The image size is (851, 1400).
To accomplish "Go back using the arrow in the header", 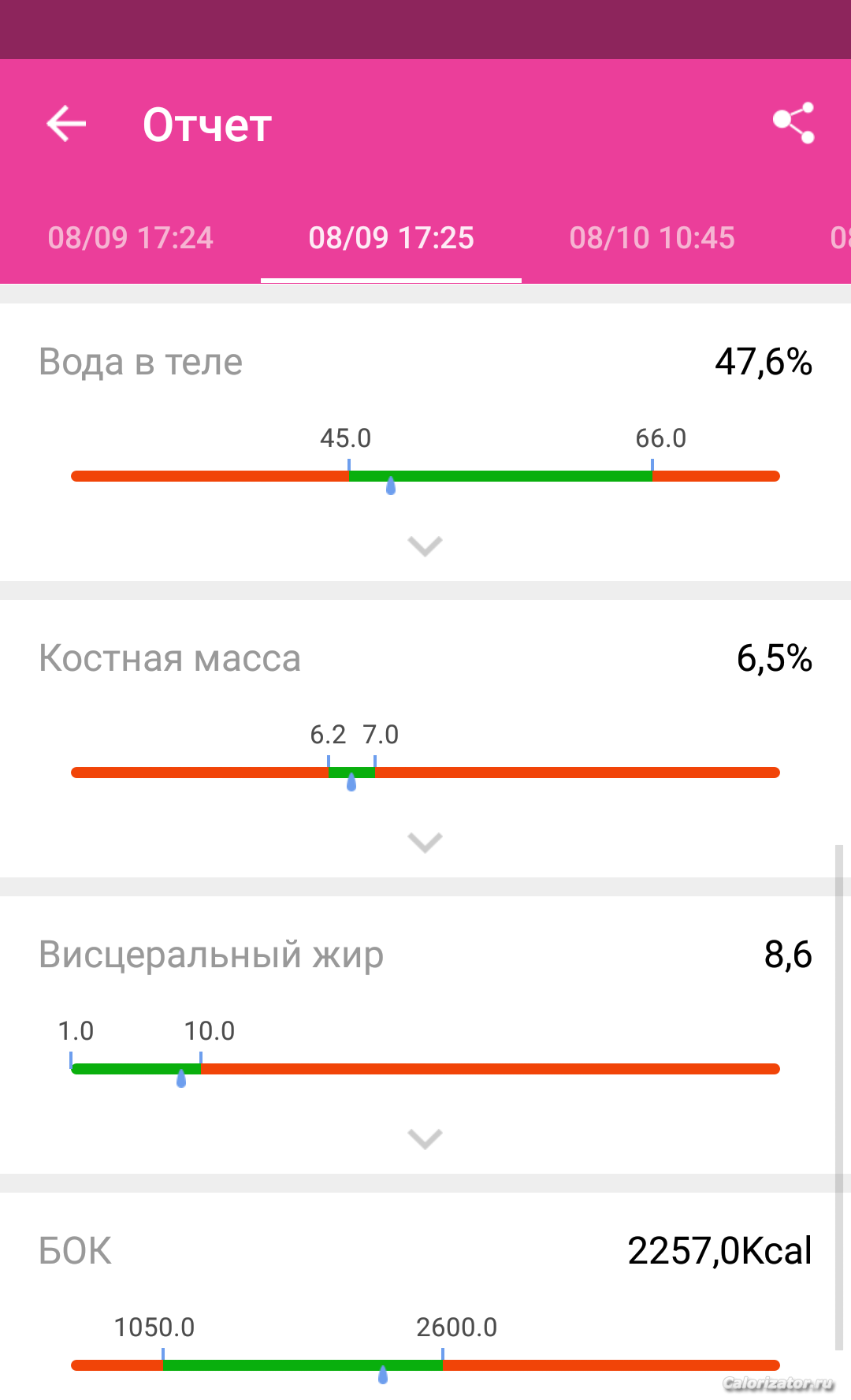I will coord(66,124).
